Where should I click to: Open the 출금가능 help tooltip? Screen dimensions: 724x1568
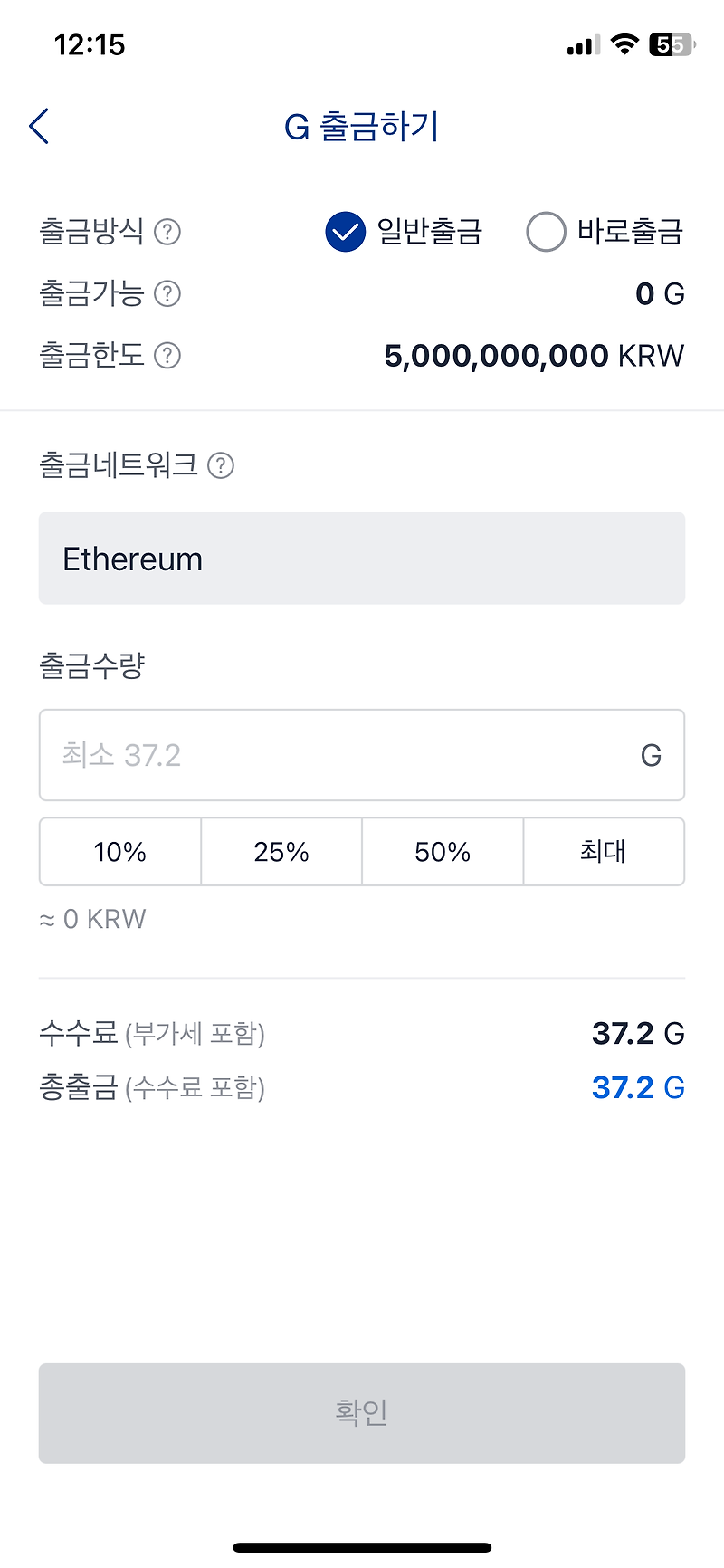[167, 293]
